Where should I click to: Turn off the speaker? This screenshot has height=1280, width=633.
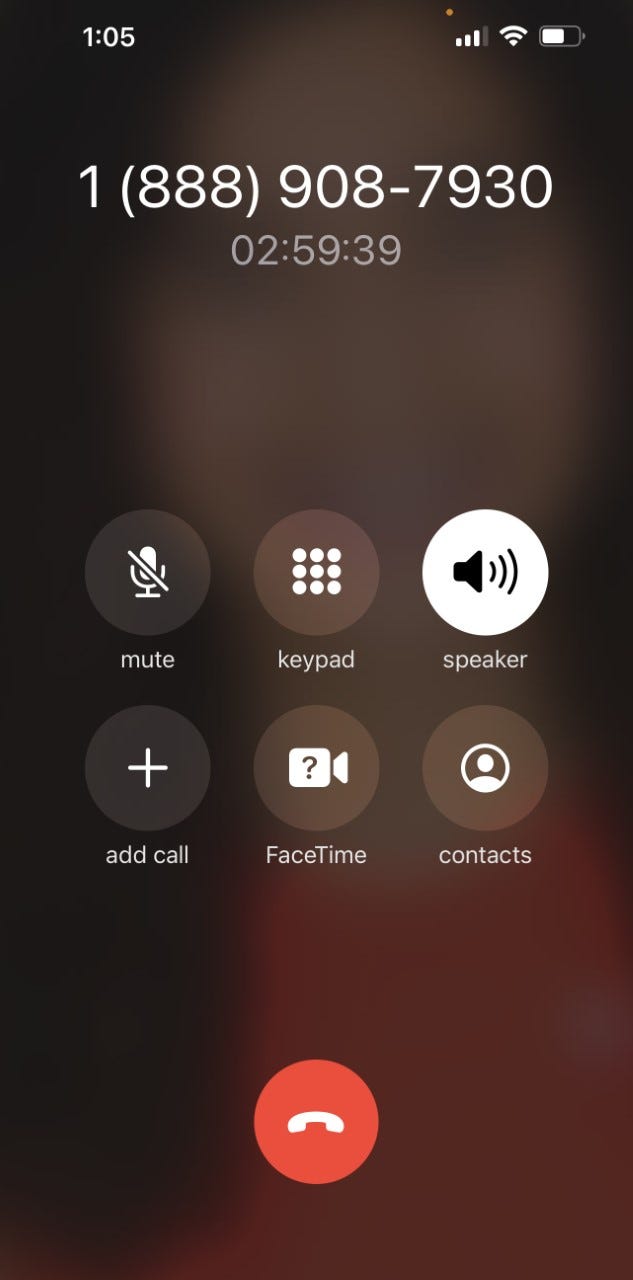pos(485,572)
